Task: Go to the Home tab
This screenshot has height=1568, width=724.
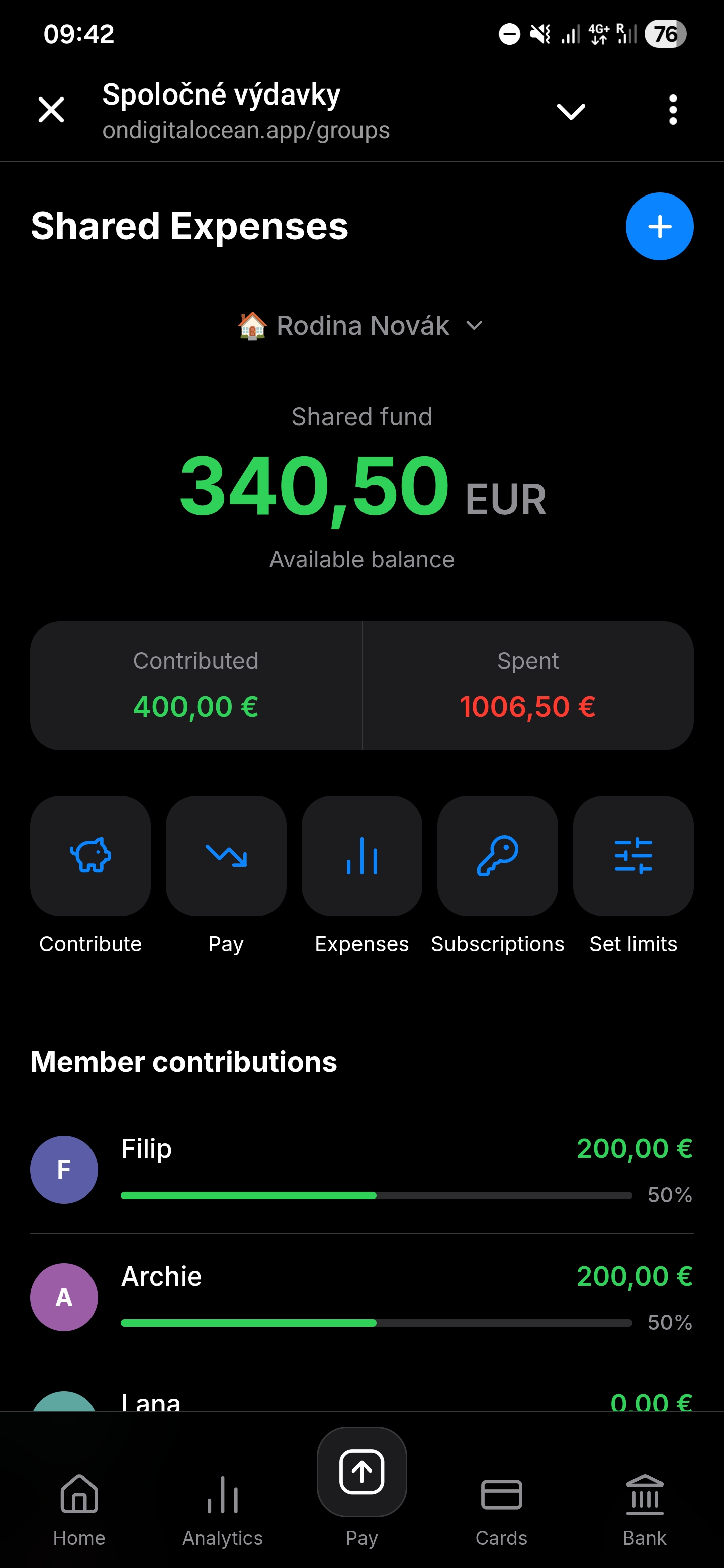Action: (79, 1510)
